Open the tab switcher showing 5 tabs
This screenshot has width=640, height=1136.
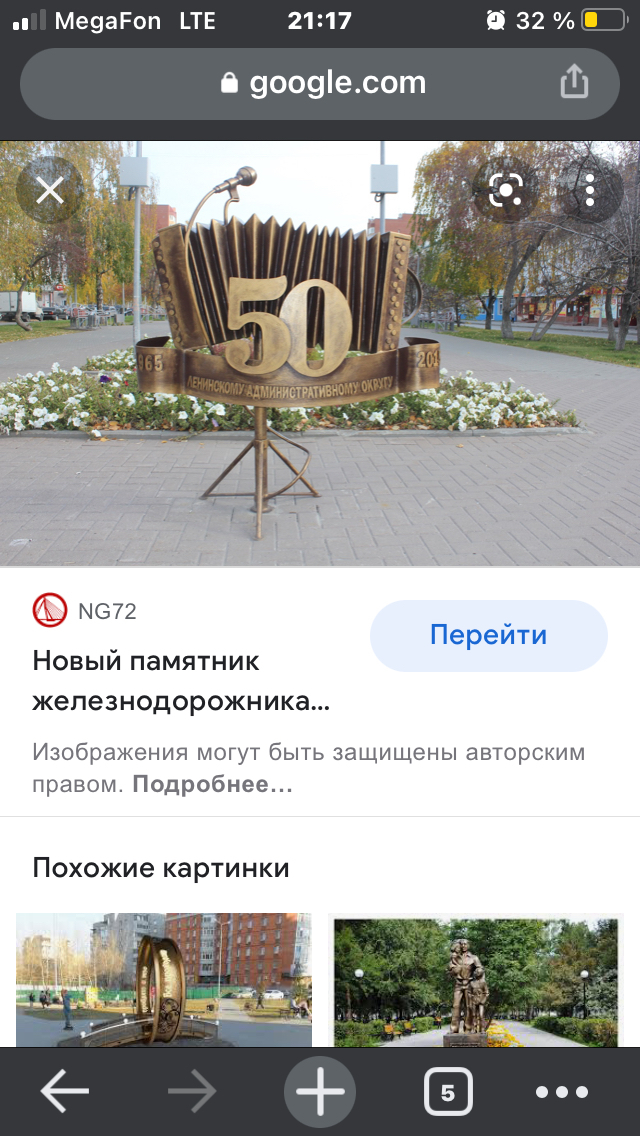447,1092
